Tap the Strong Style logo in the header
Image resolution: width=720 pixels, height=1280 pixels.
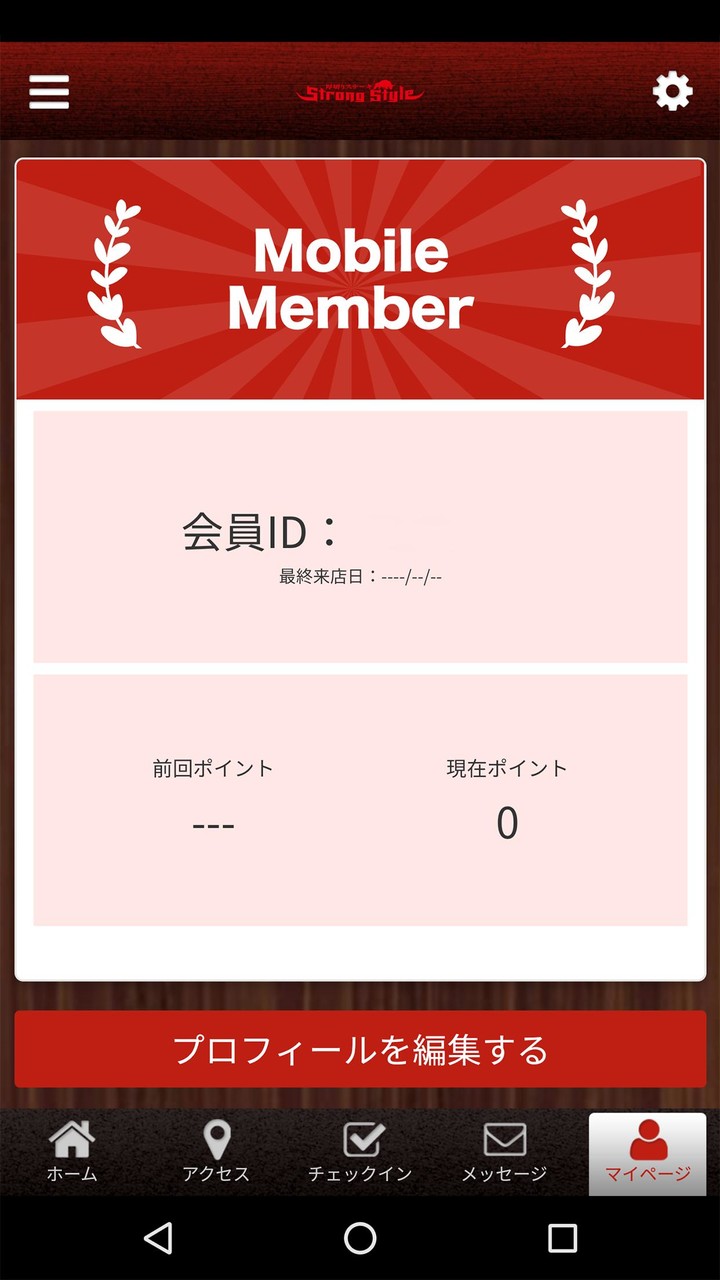[x=360, y=91]
